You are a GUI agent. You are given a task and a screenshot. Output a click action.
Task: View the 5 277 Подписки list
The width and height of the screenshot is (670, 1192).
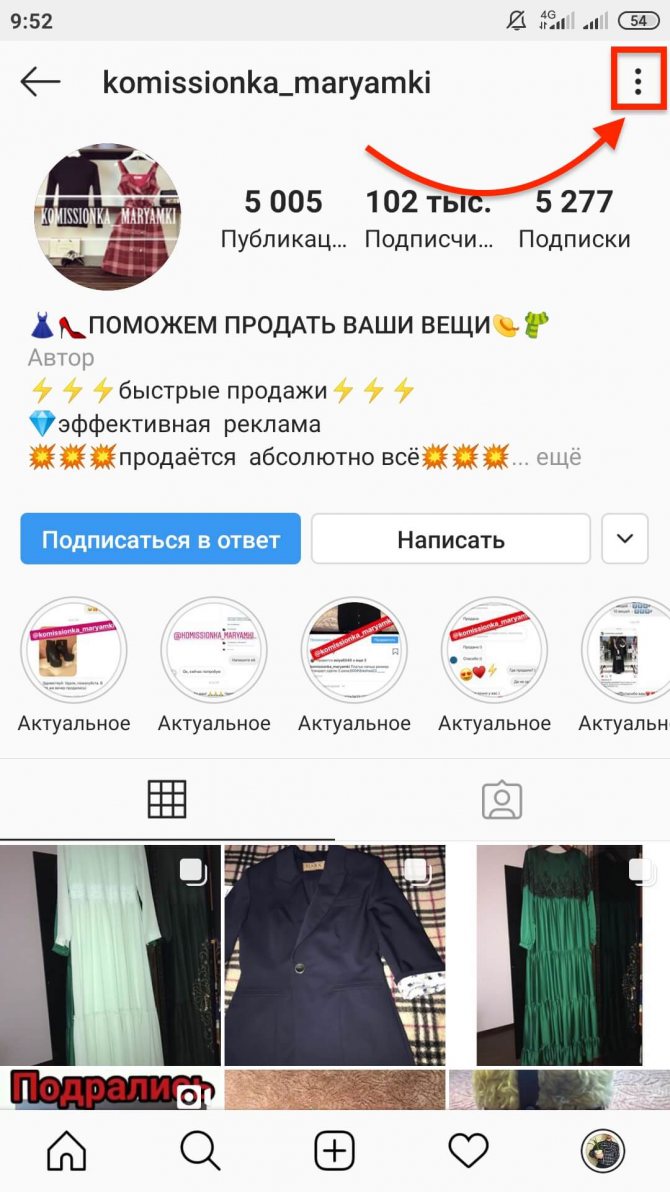(x=574, y=219)
